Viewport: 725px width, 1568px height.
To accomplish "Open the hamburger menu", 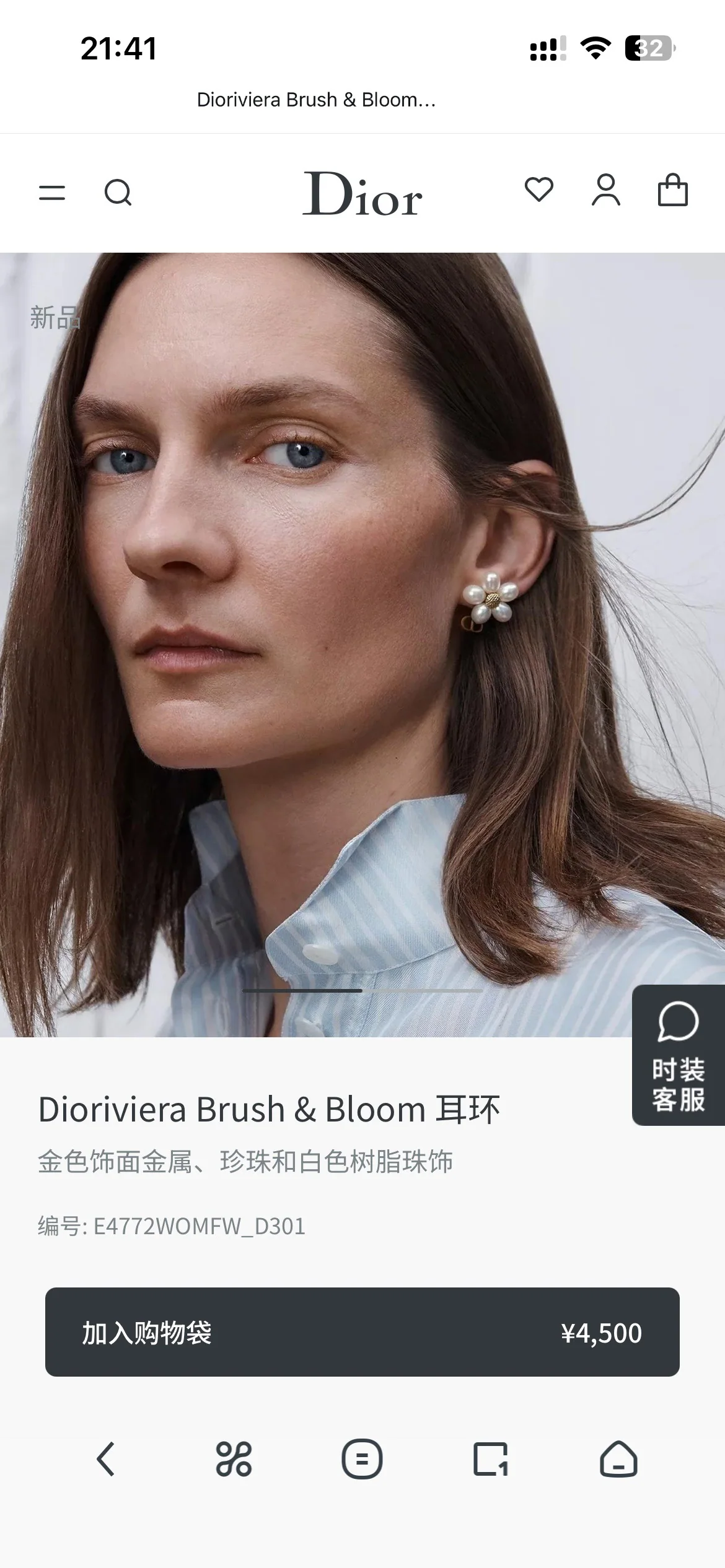I will pos(52,193).
